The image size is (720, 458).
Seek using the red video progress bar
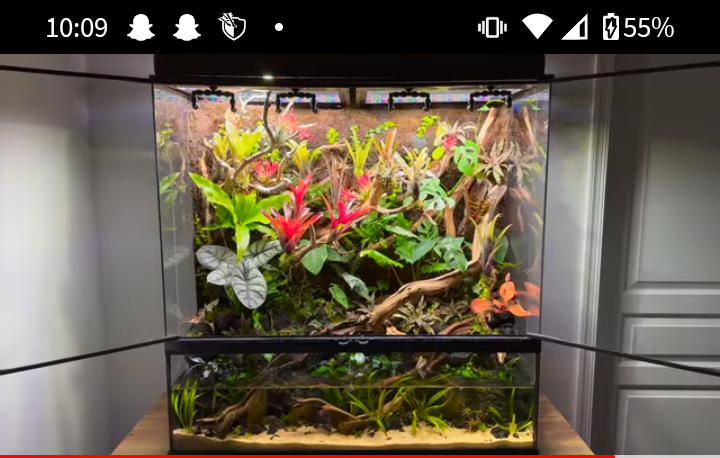point(300,456)
